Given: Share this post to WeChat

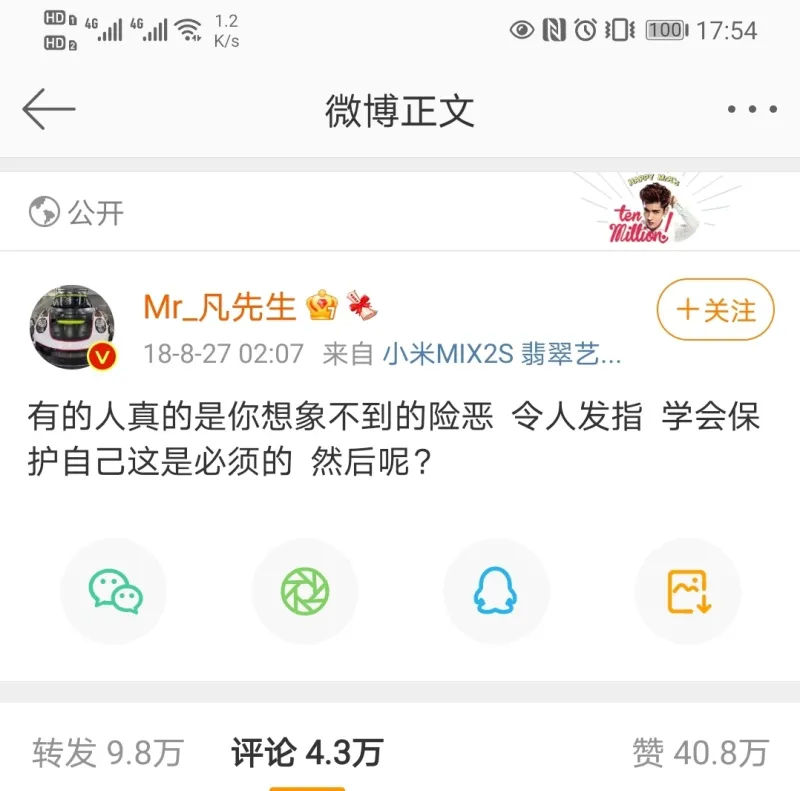Looking at the screenshot, I should [114, 591].
